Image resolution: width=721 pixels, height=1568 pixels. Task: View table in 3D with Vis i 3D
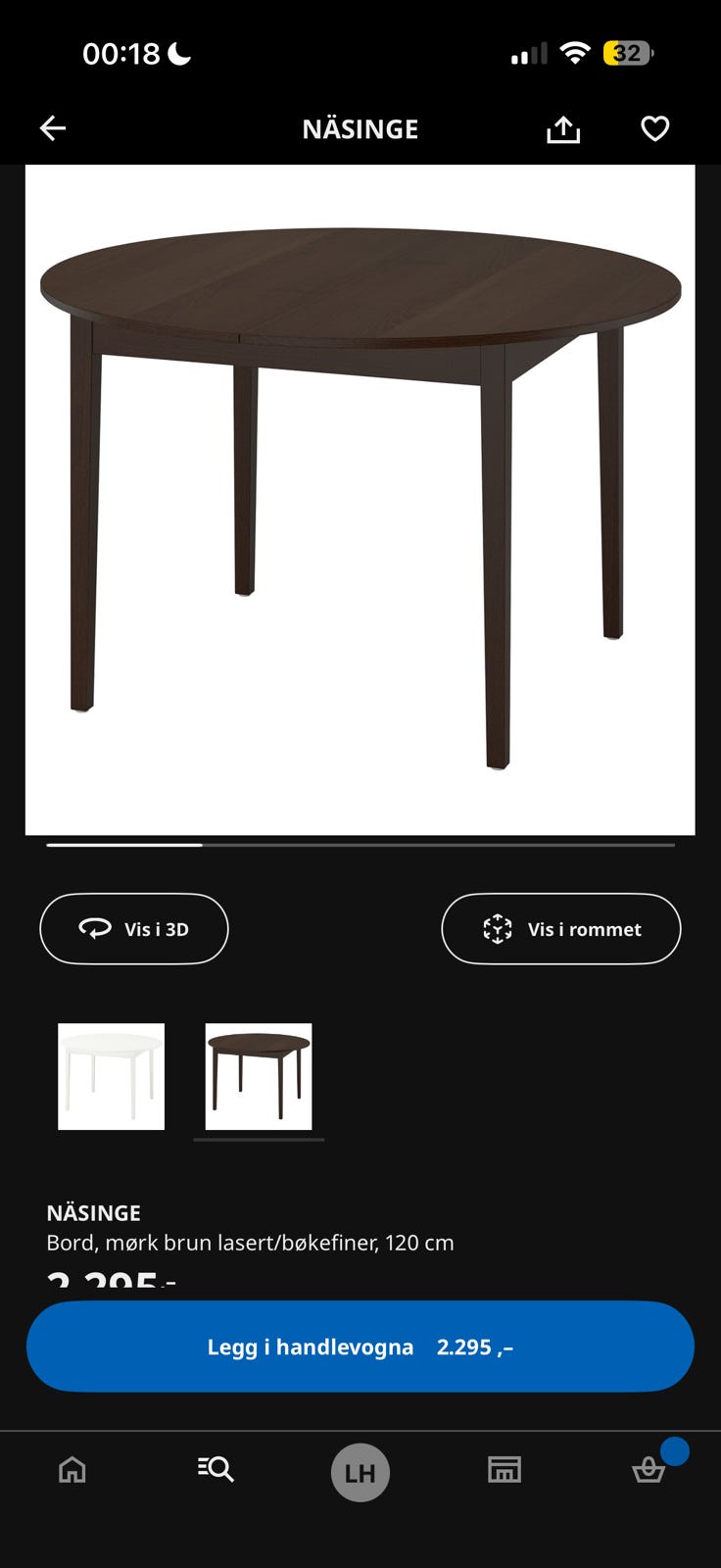[133, 929]
